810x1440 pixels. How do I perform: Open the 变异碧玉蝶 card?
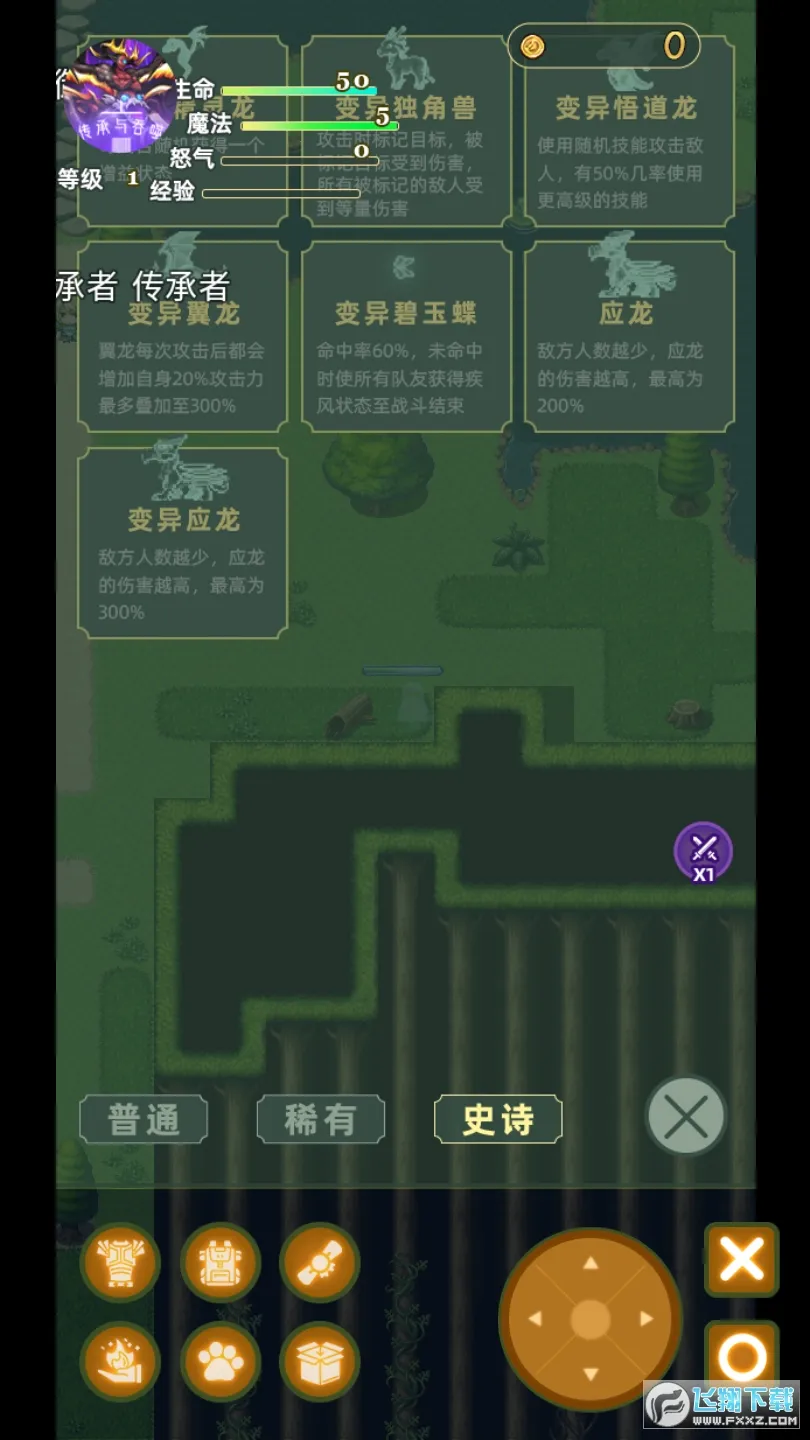coord(406,337)
